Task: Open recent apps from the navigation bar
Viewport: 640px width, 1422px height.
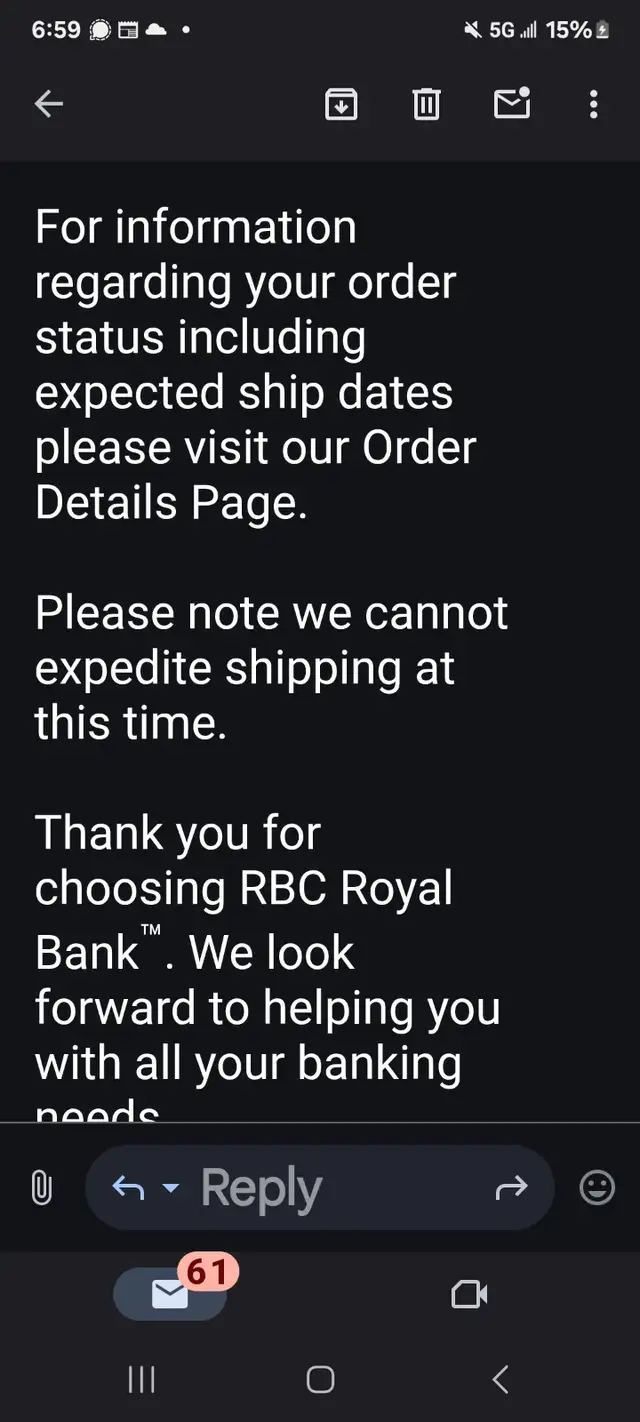Action: coord(142,1380)
